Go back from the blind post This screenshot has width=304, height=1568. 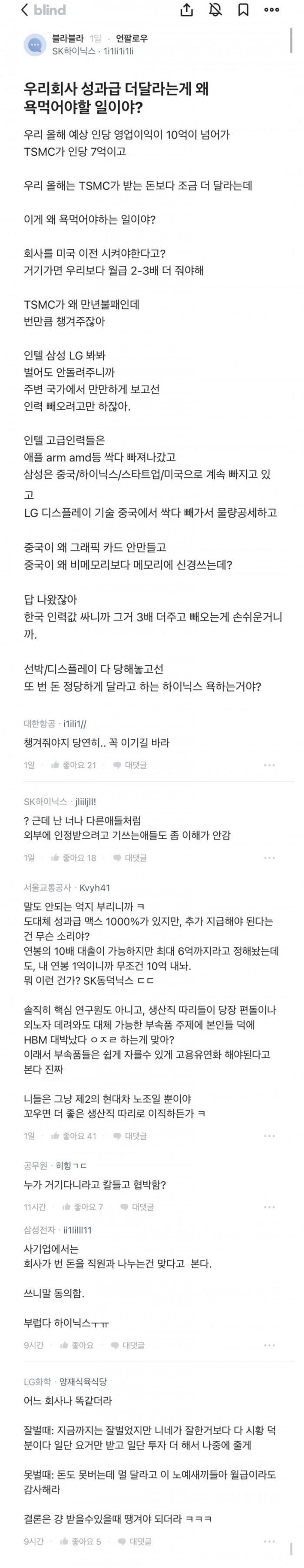[24, 10]
